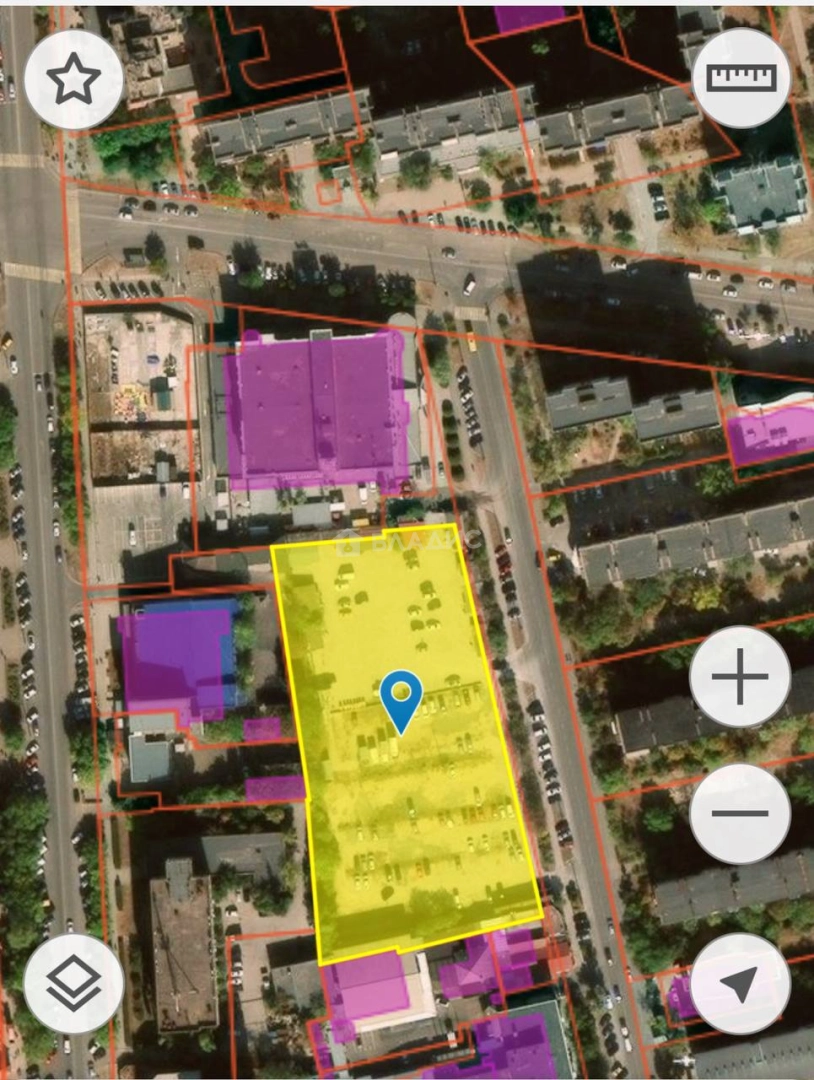Center map on my current location
The height and width of the screenshot is (1080, 814).
point(740,984)
